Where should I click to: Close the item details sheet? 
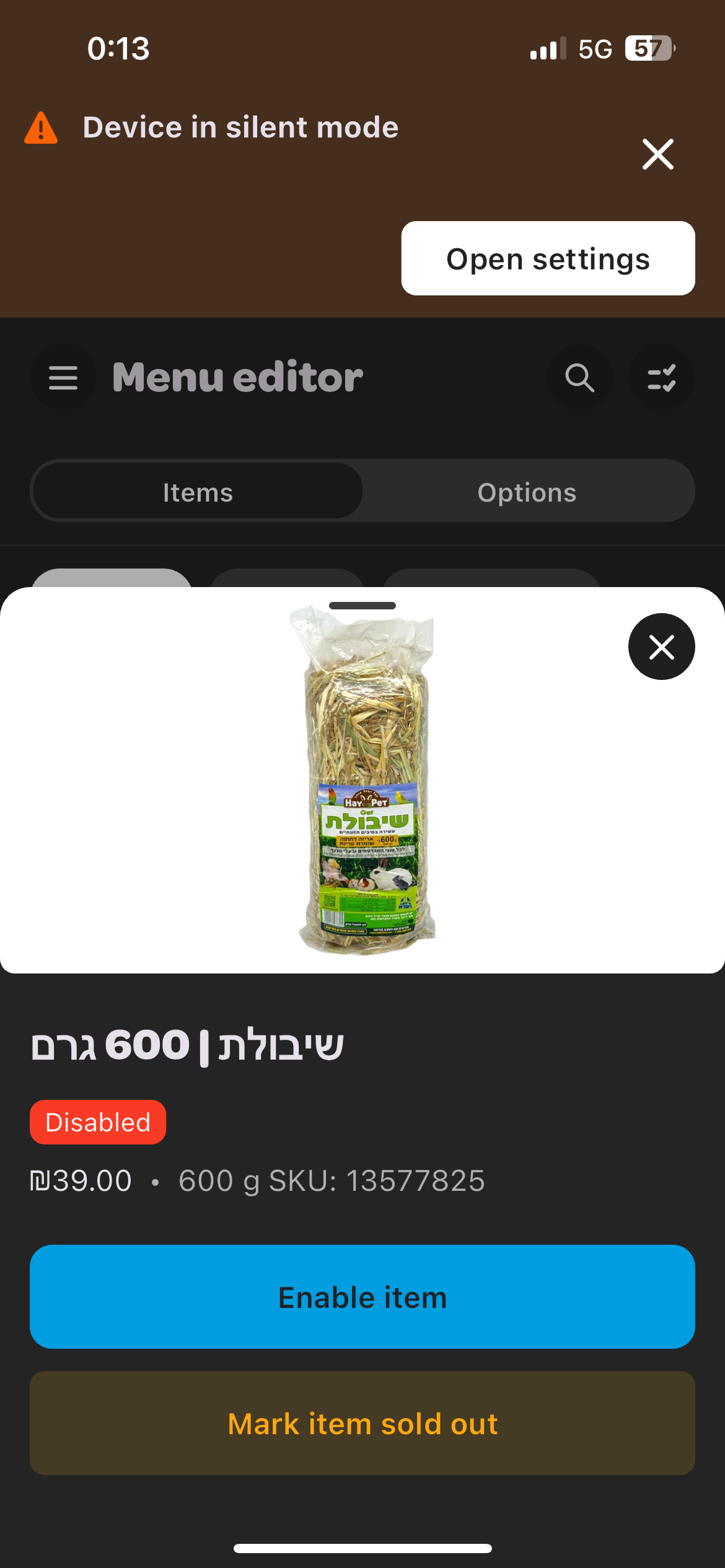coord(661,647)
